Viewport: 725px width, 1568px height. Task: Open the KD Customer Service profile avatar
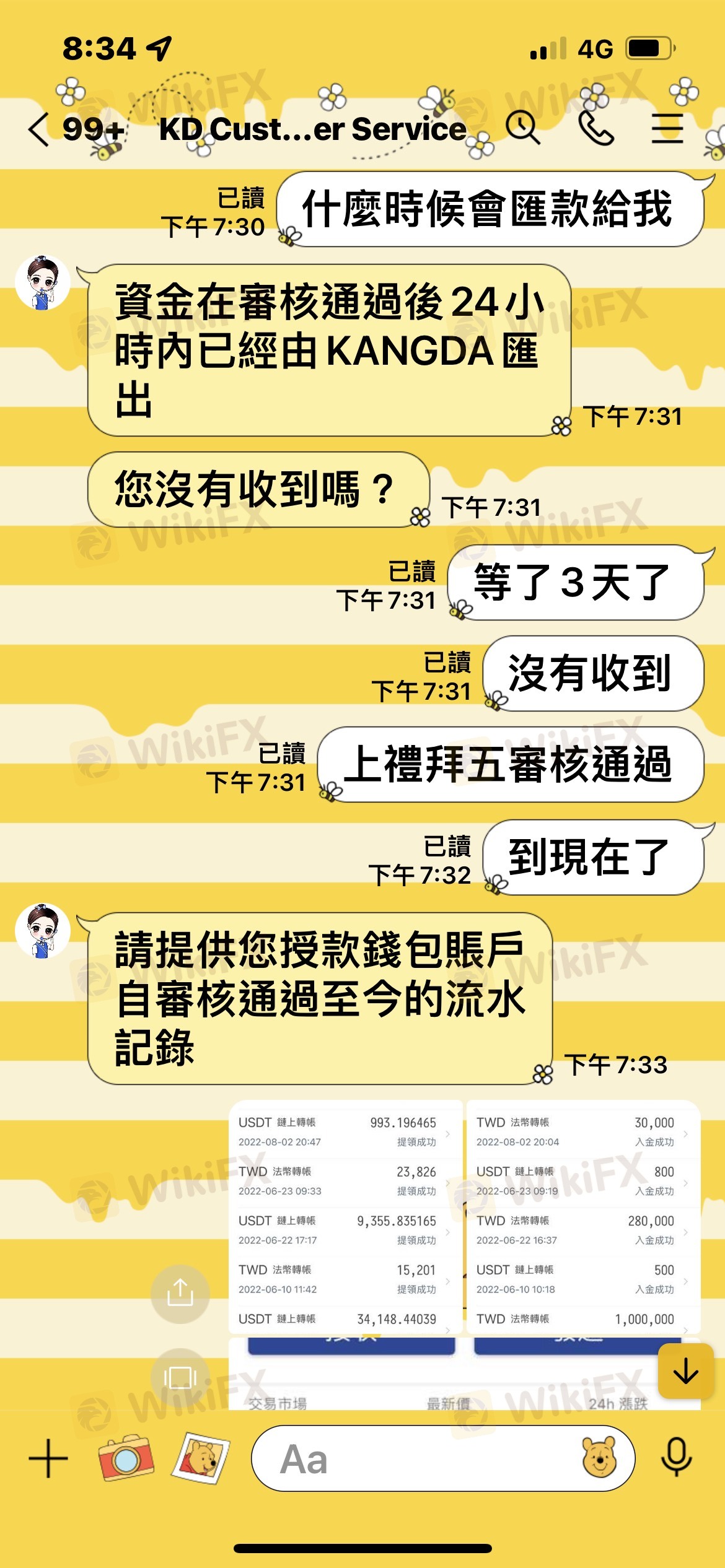pos(43,282)
